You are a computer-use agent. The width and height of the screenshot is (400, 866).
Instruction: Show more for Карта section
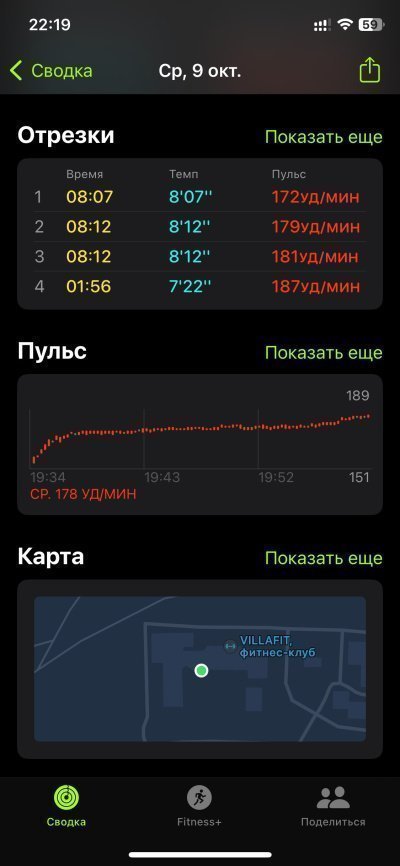coord(323,558)
